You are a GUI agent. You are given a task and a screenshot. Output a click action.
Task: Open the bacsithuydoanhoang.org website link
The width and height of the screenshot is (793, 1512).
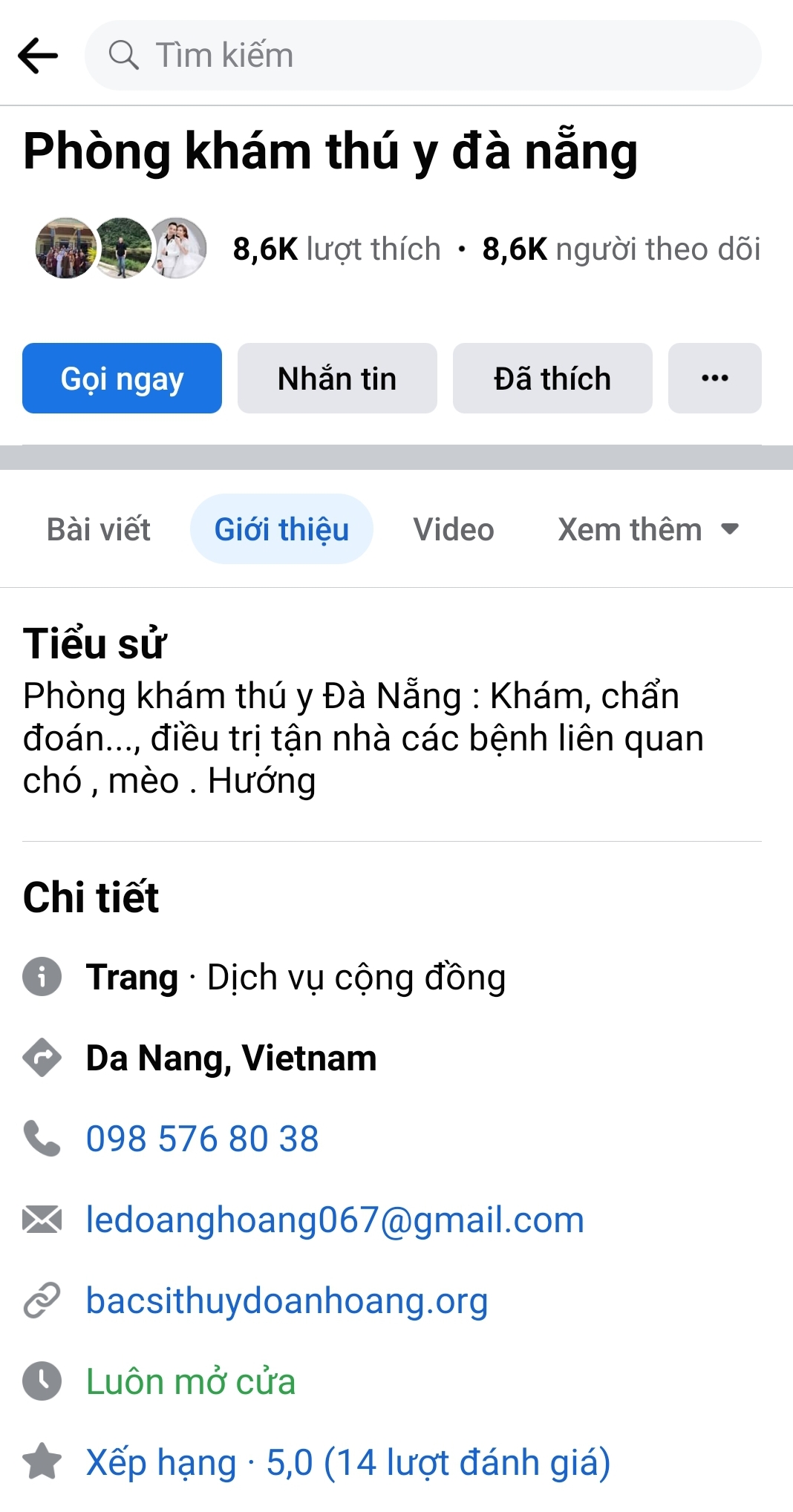[287, 1300]
